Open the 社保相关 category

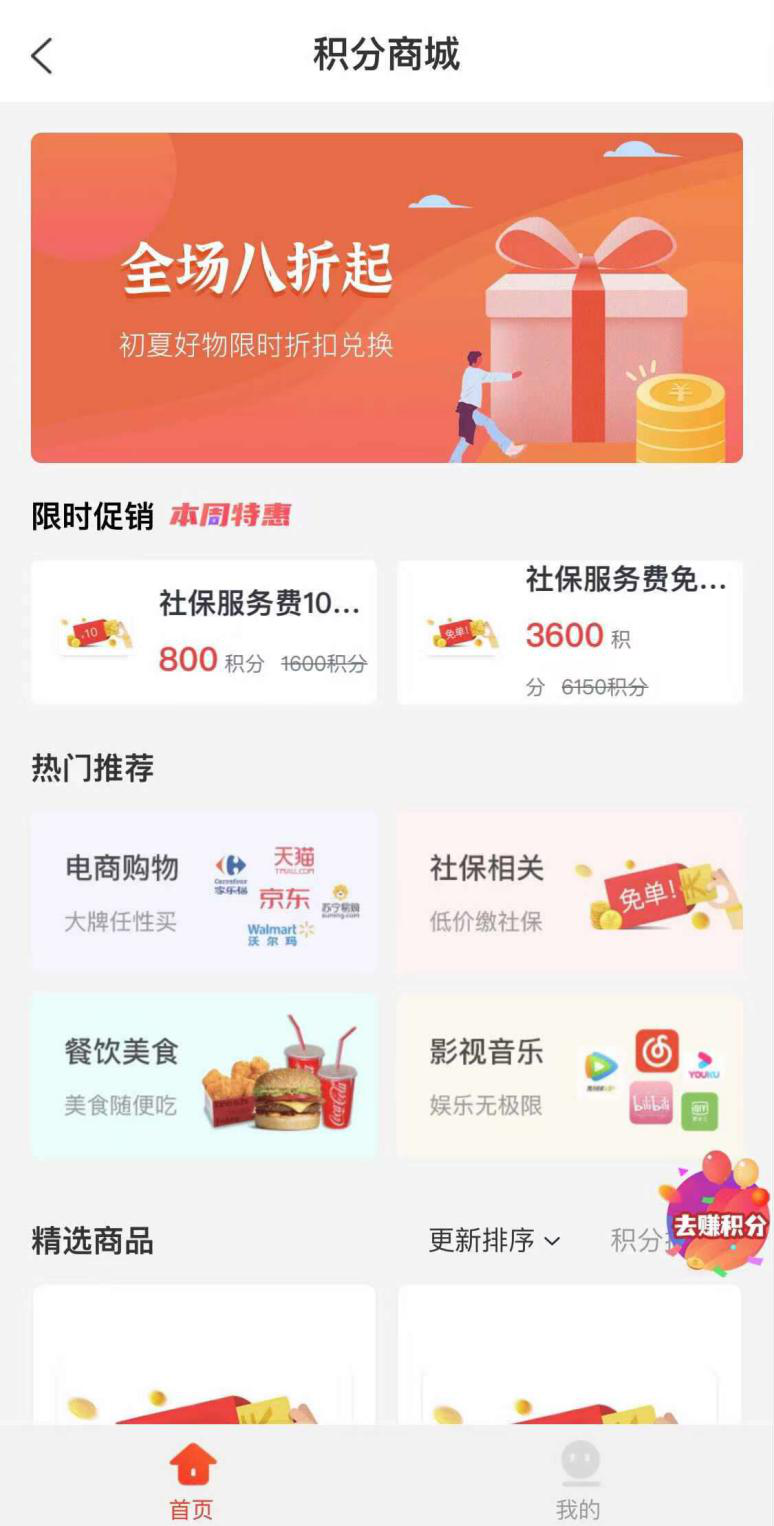tap(570, 892)
